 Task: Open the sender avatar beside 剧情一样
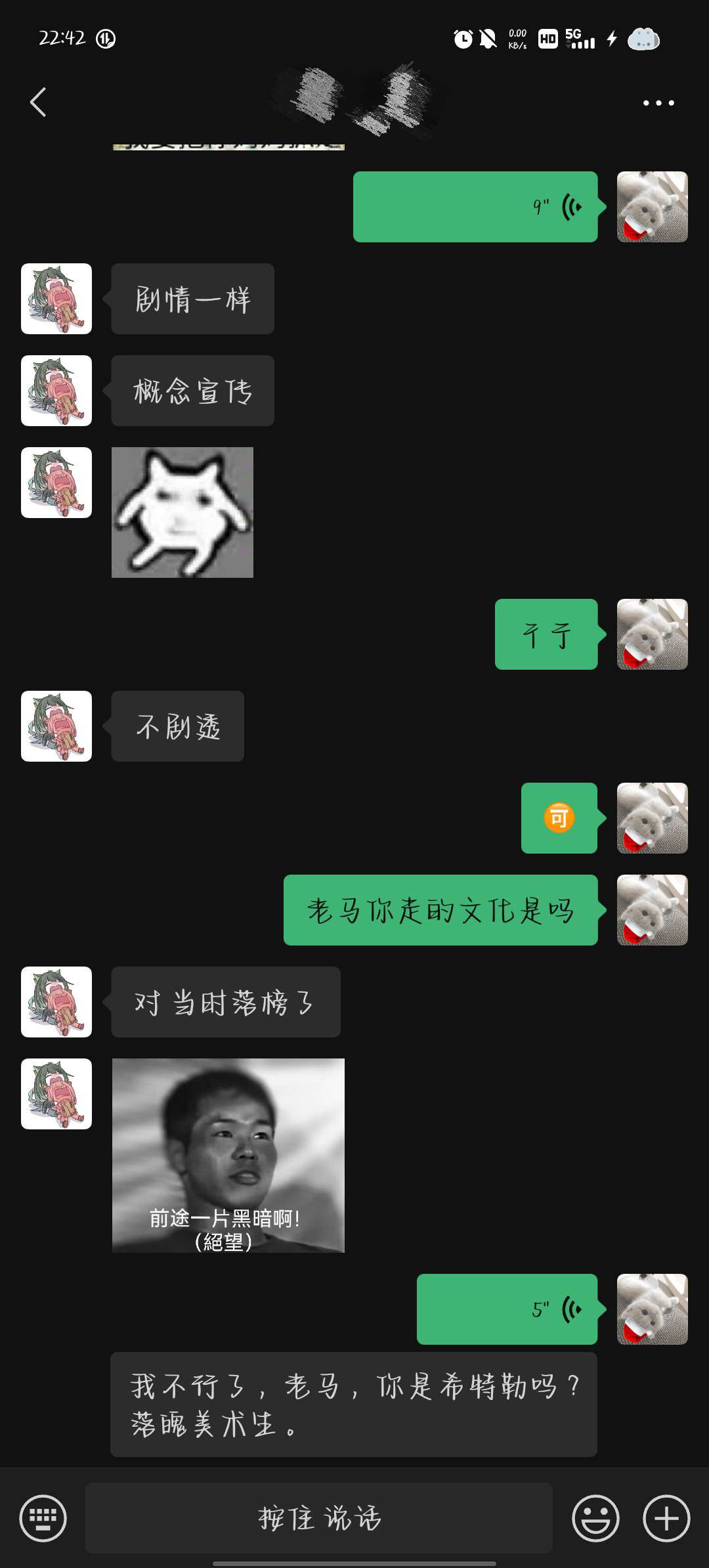point(56,299)
